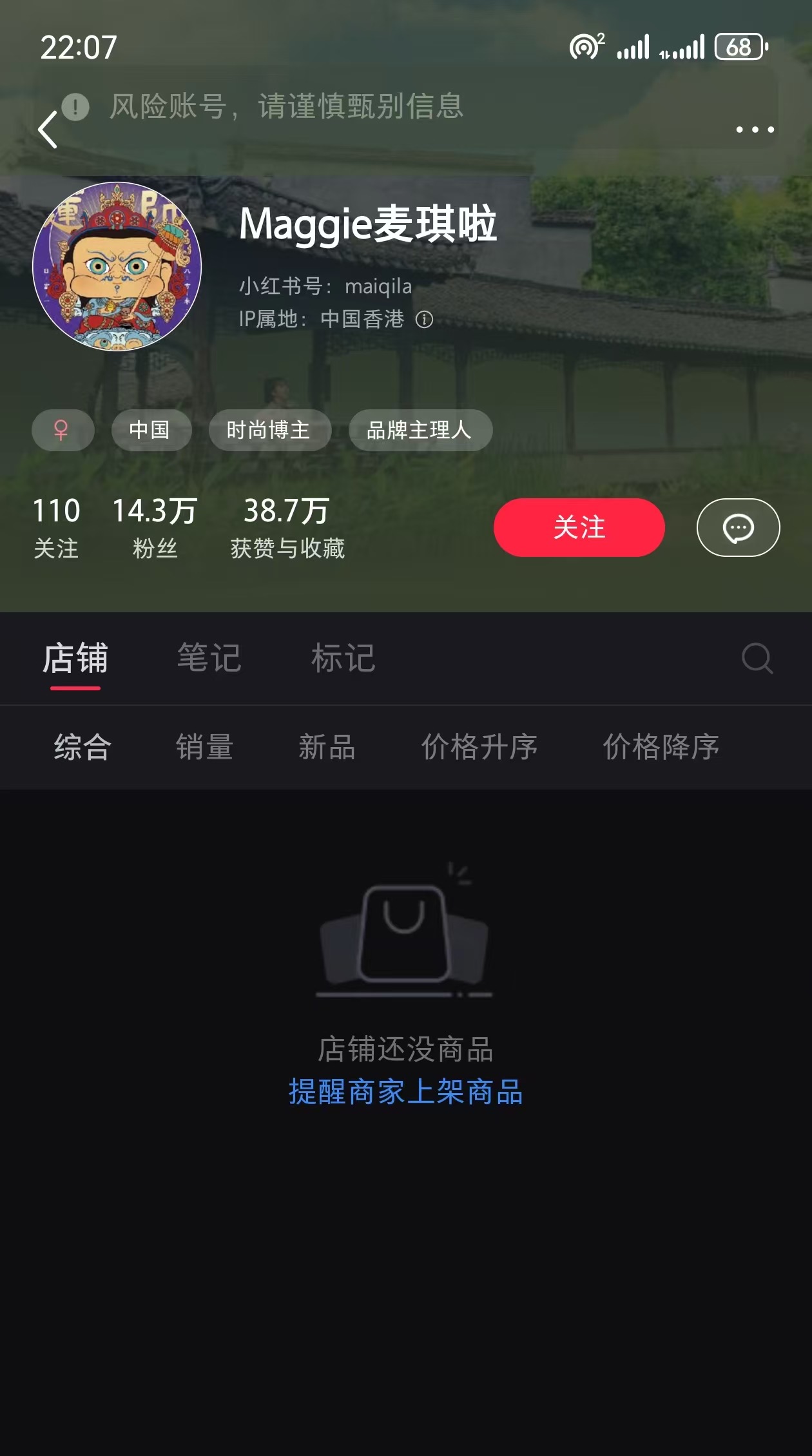Go back using the back arrow
Screen dimensions: 812x1456
[x=48, y=130]
